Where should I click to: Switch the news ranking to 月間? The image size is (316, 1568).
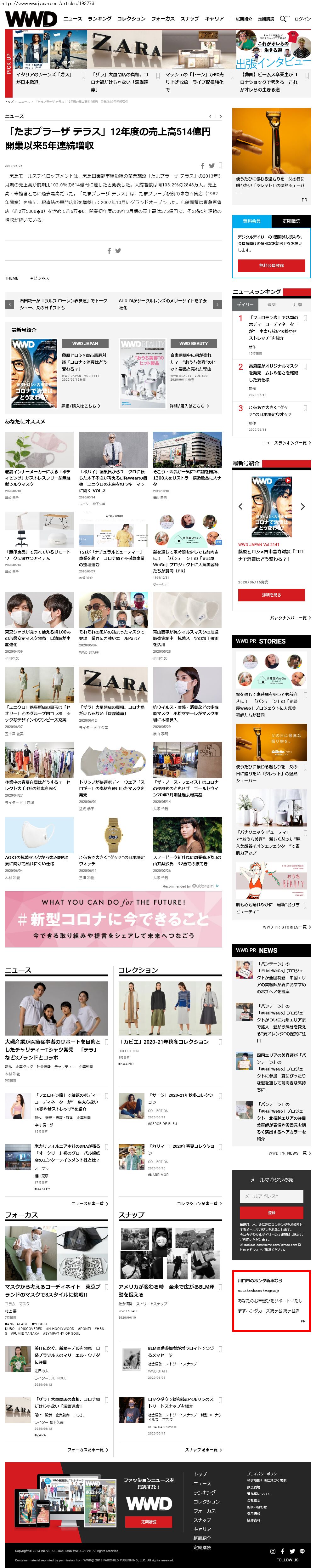coord(297,304)
